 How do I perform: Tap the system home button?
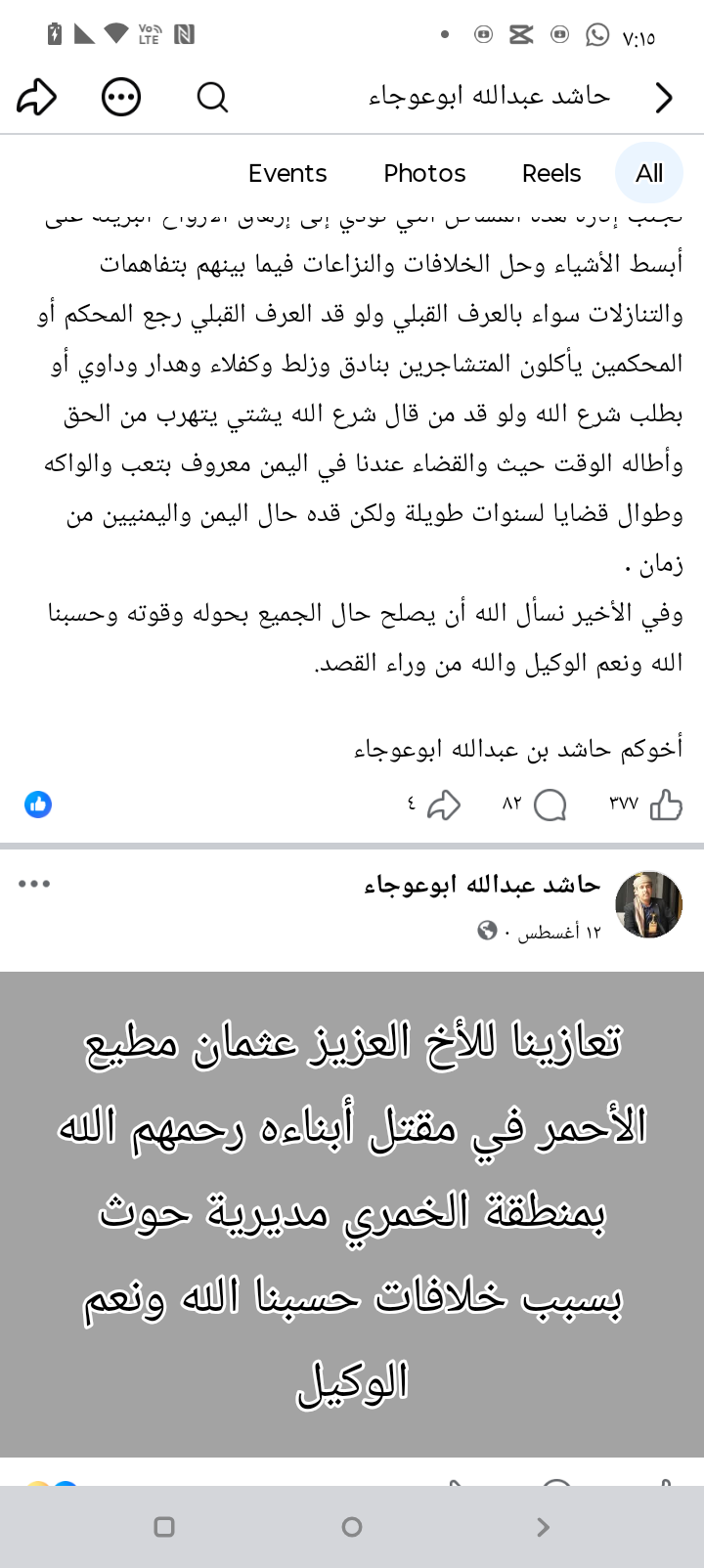[352, 1527]
